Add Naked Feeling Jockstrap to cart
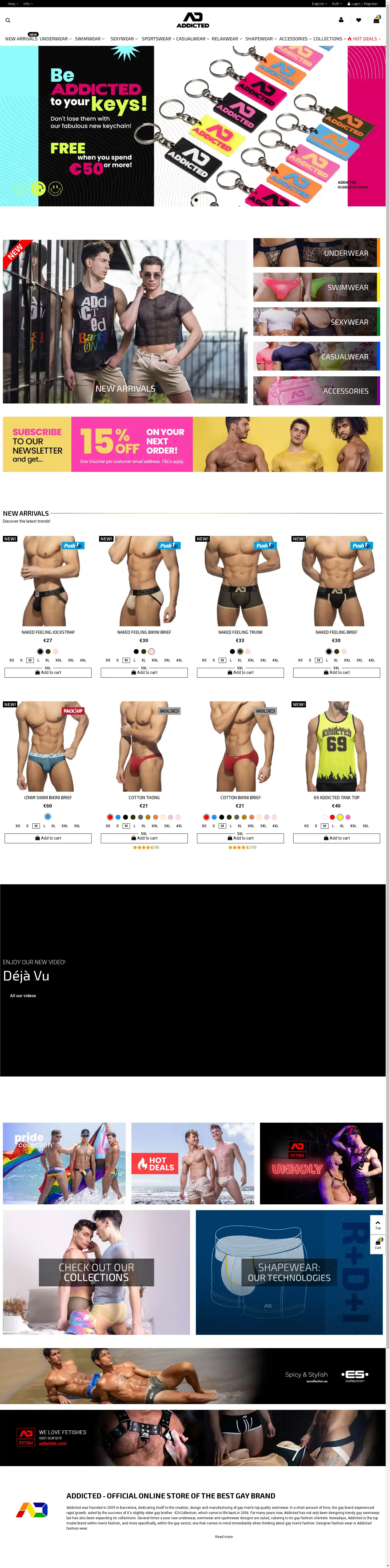390x1568 pixels. point(48,673)
